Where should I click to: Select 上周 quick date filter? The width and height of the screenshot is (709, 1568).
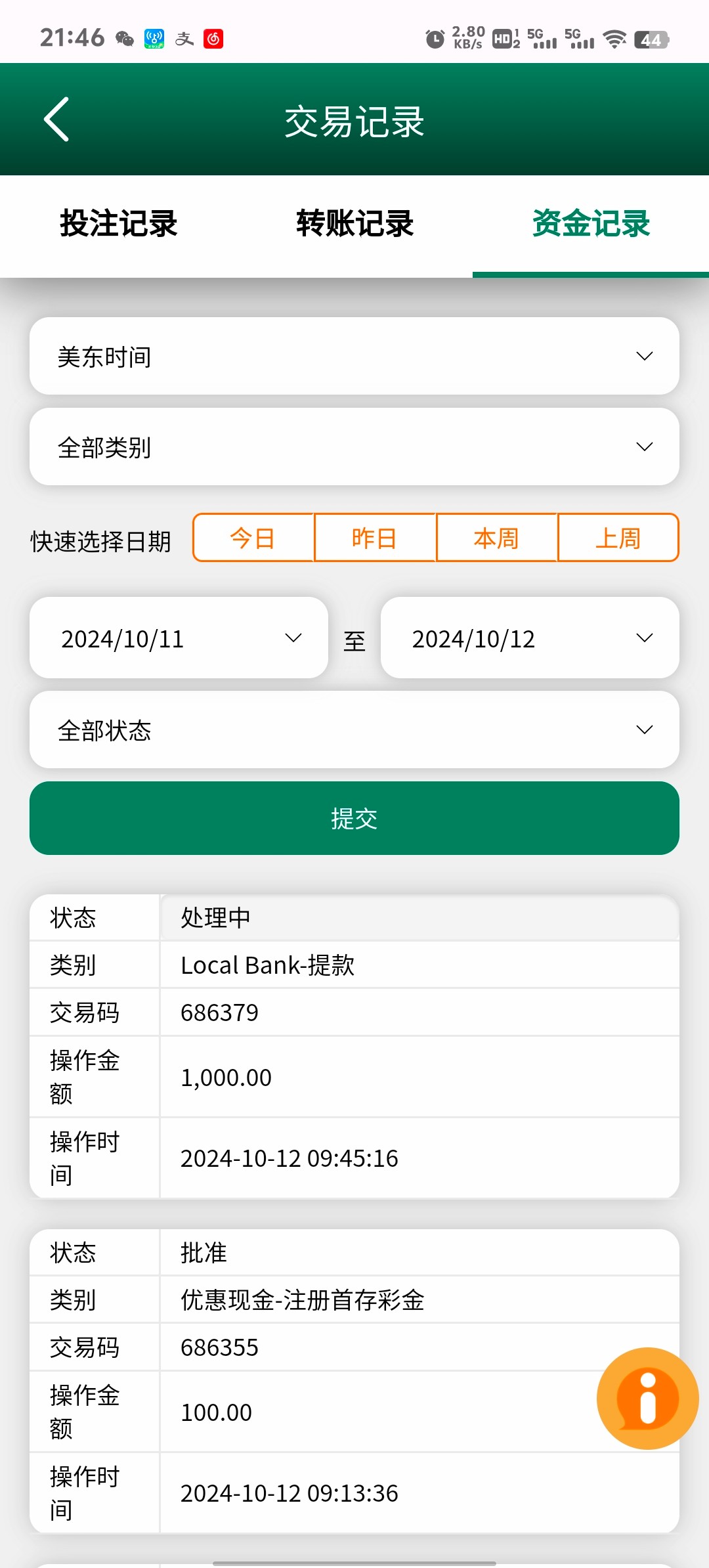point(617,537)
